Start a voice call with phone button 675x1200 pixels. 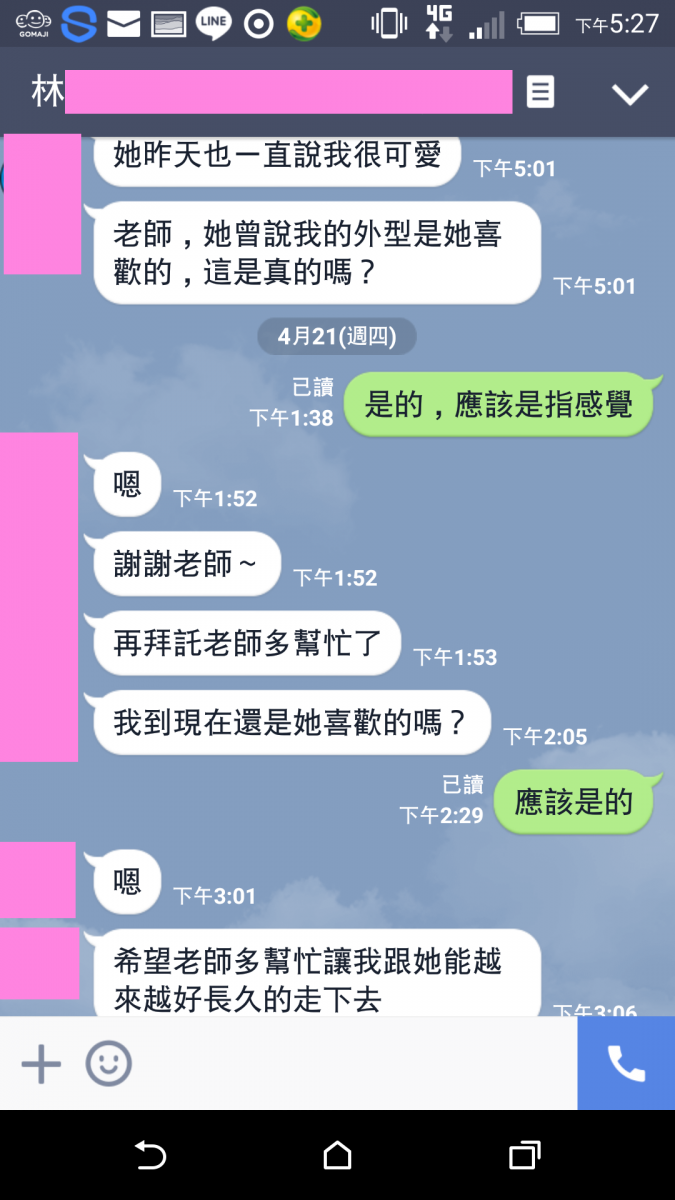626,1063
